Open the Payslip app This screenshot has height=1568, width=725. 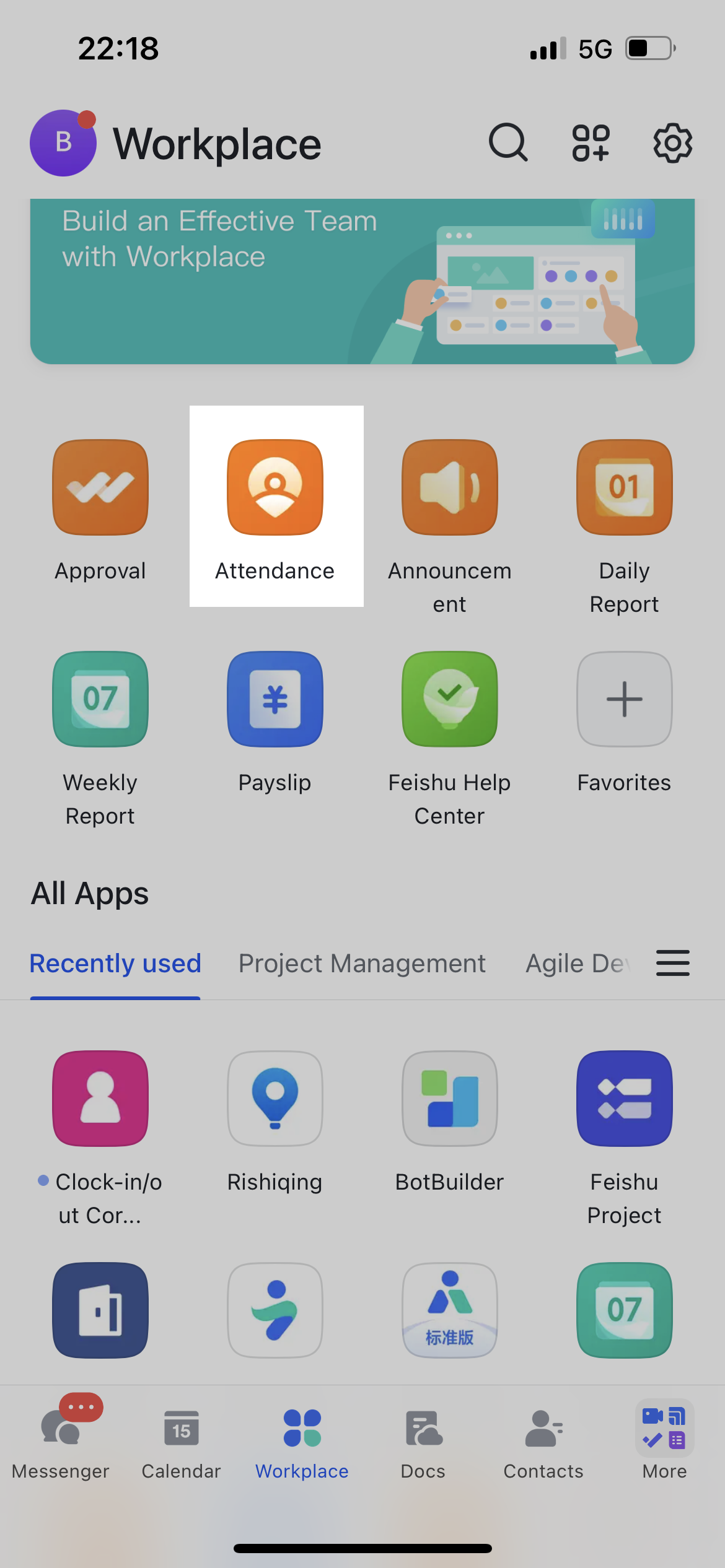[x=275, y=699]
